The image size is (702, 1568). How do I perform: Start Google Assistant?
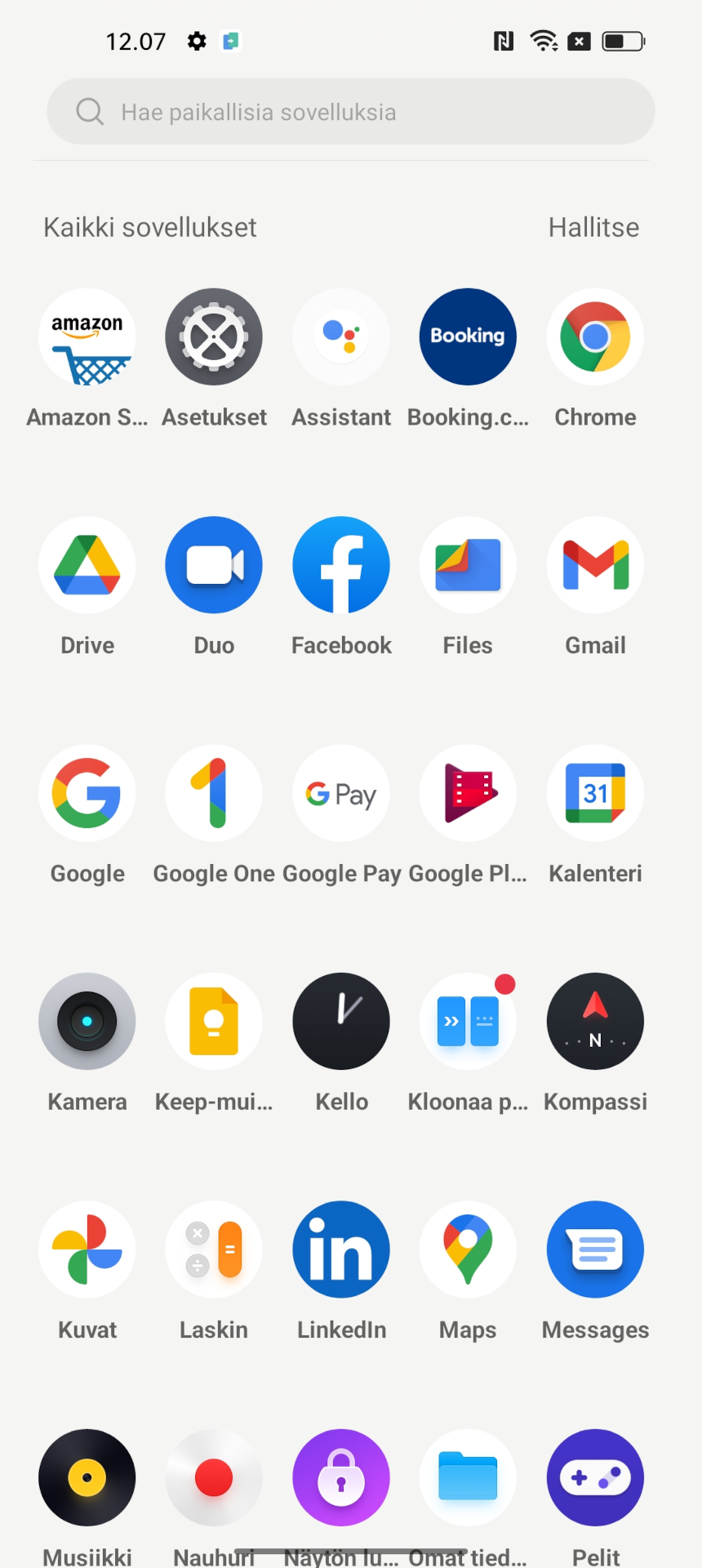pos(341,336)
